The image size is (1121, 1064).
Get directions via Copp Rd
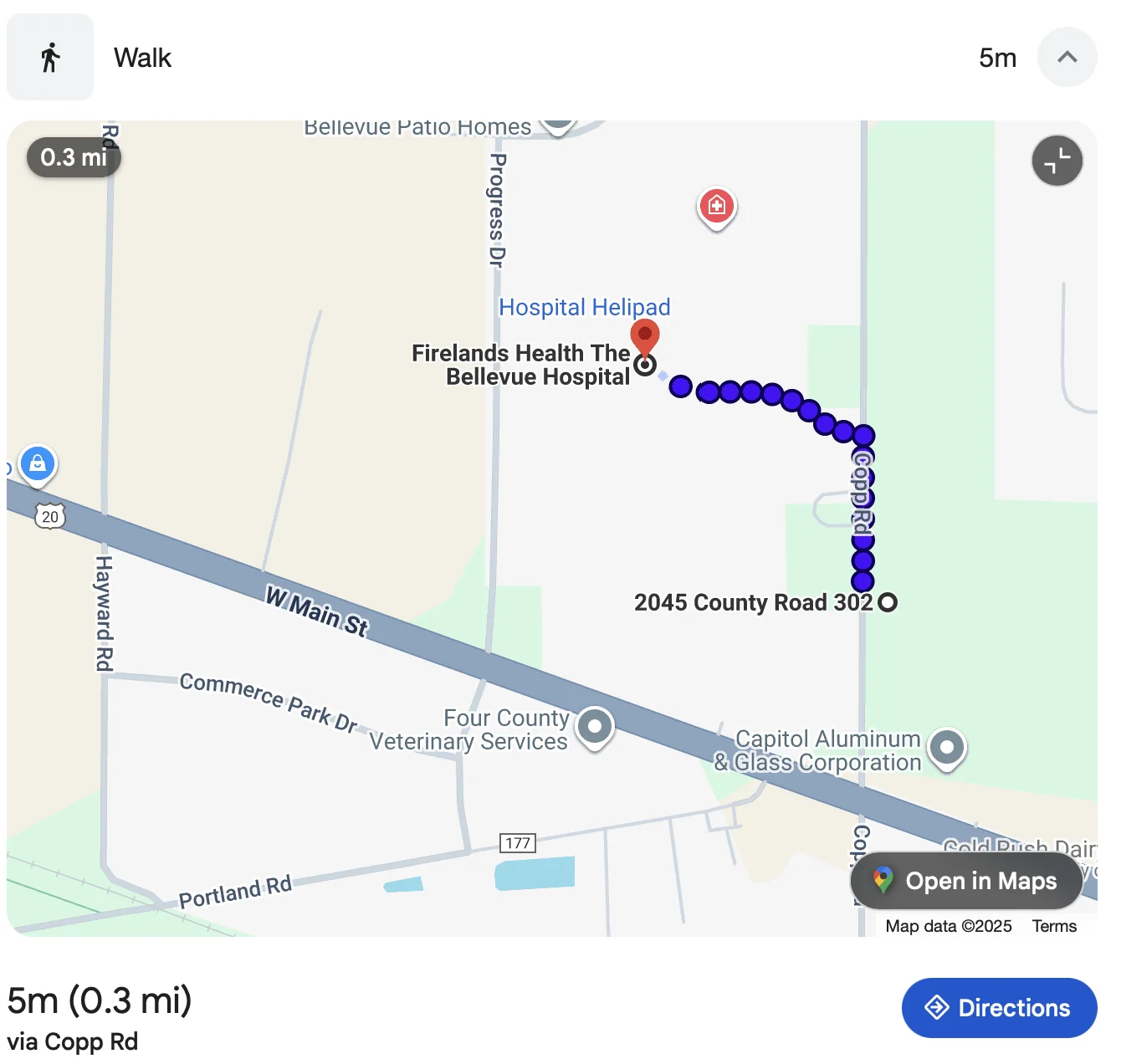pyautogui.click(x=999, y=1007)
